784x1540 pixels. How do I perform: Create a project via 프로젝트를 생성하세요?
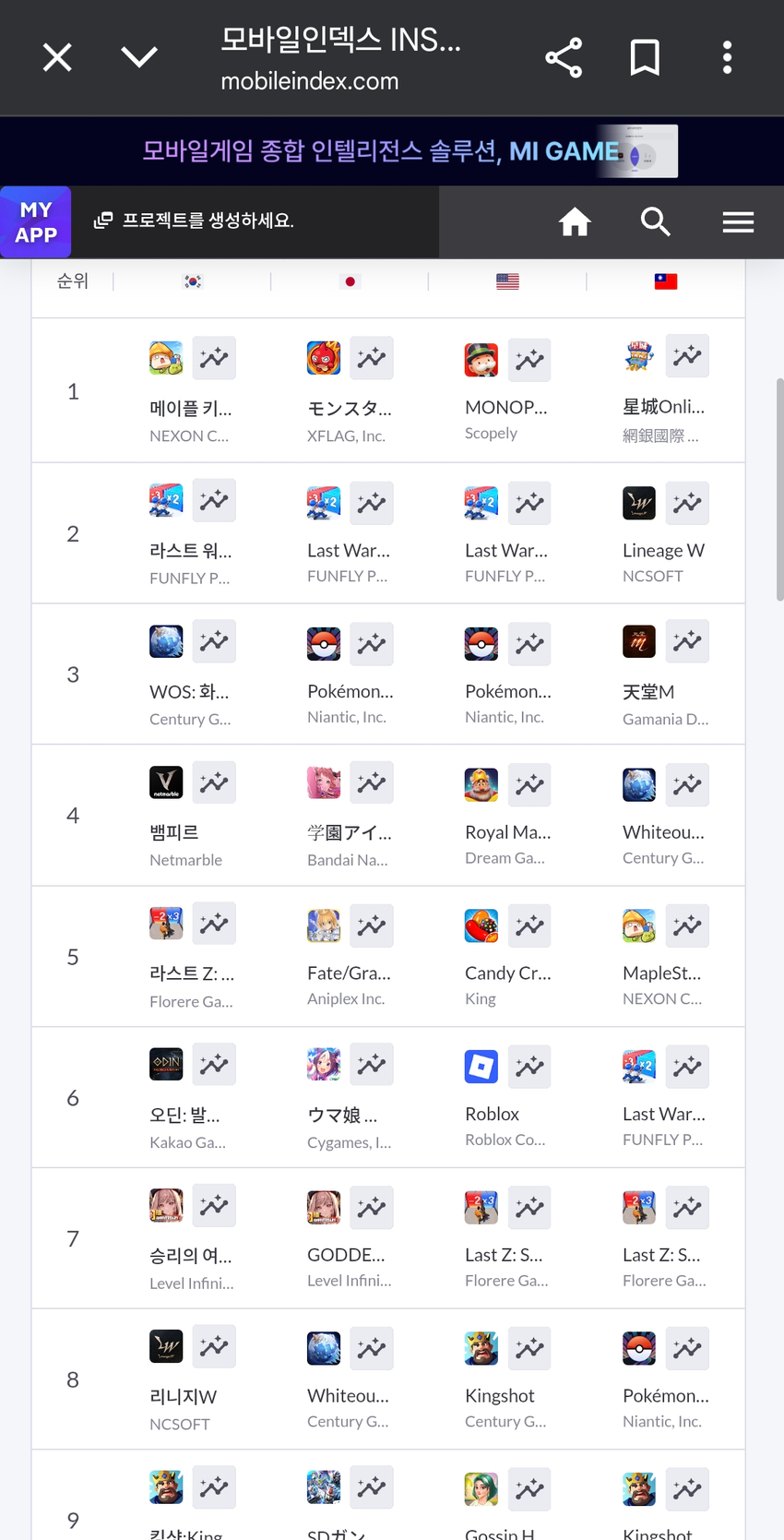[196, 221]
